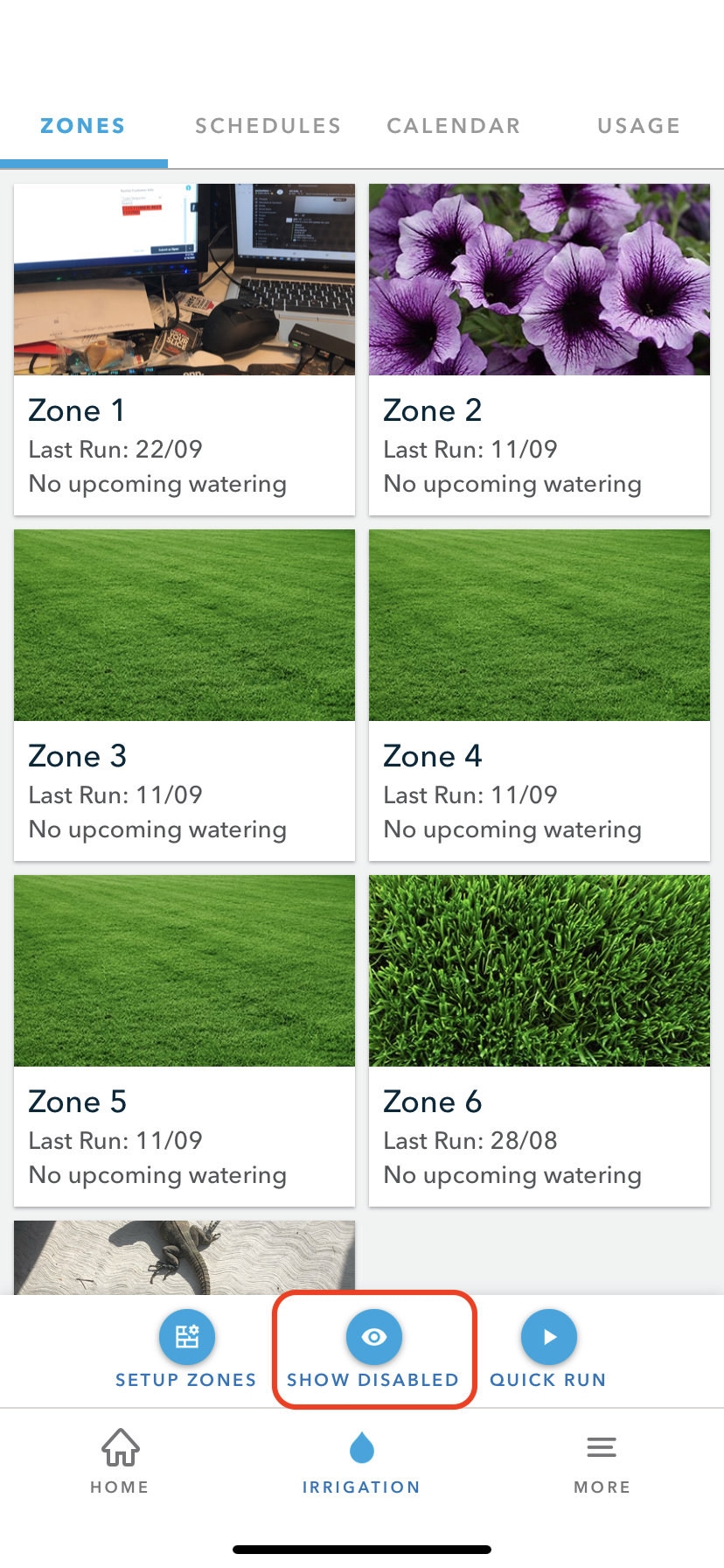Open the Calendar tab
Viewport: 724px width, 1568px height.
[x=453, y=125]
